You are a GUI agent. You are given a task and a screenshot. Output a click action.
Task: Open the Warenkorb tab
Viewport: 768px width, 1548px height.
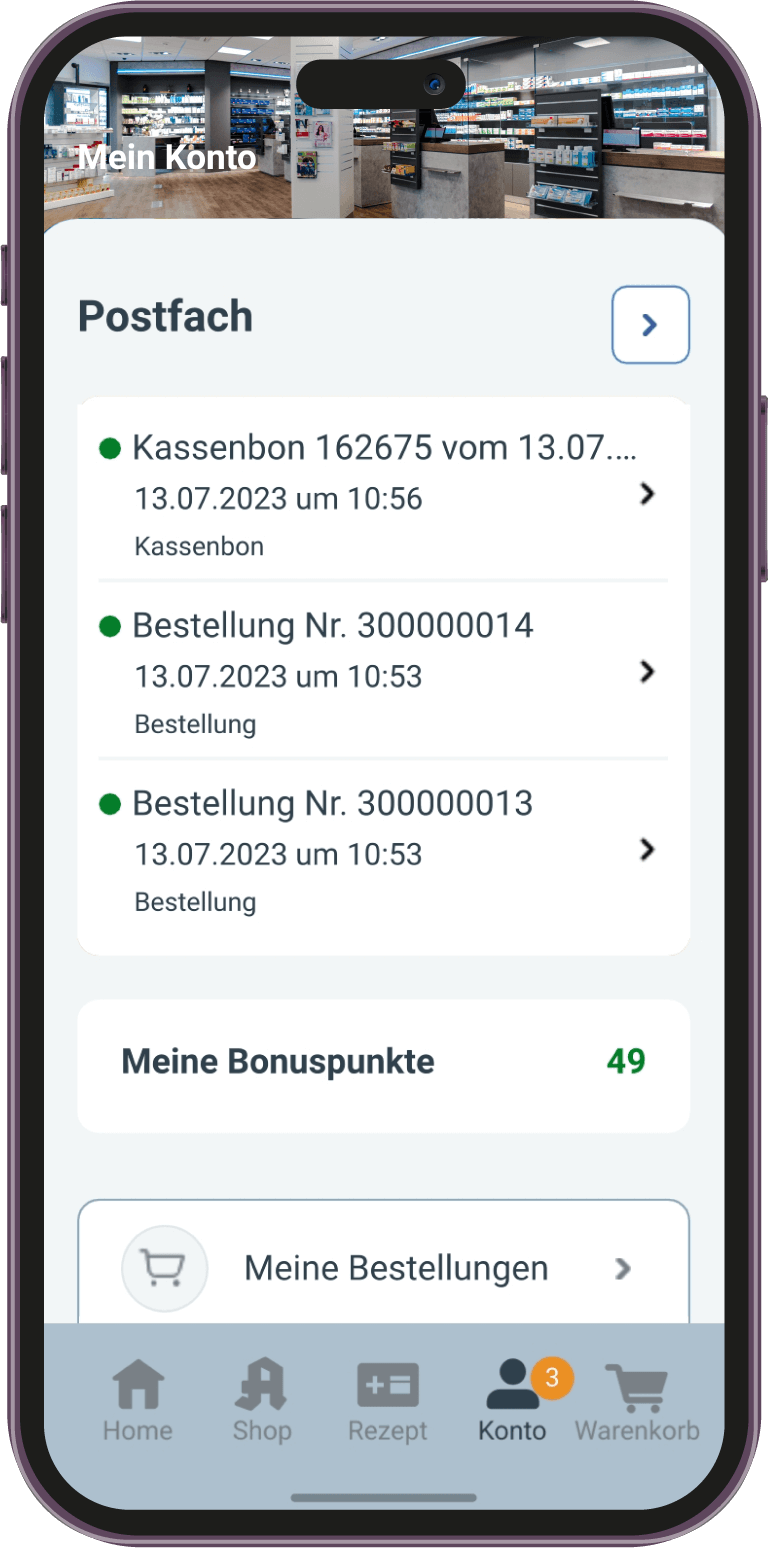637,1400
